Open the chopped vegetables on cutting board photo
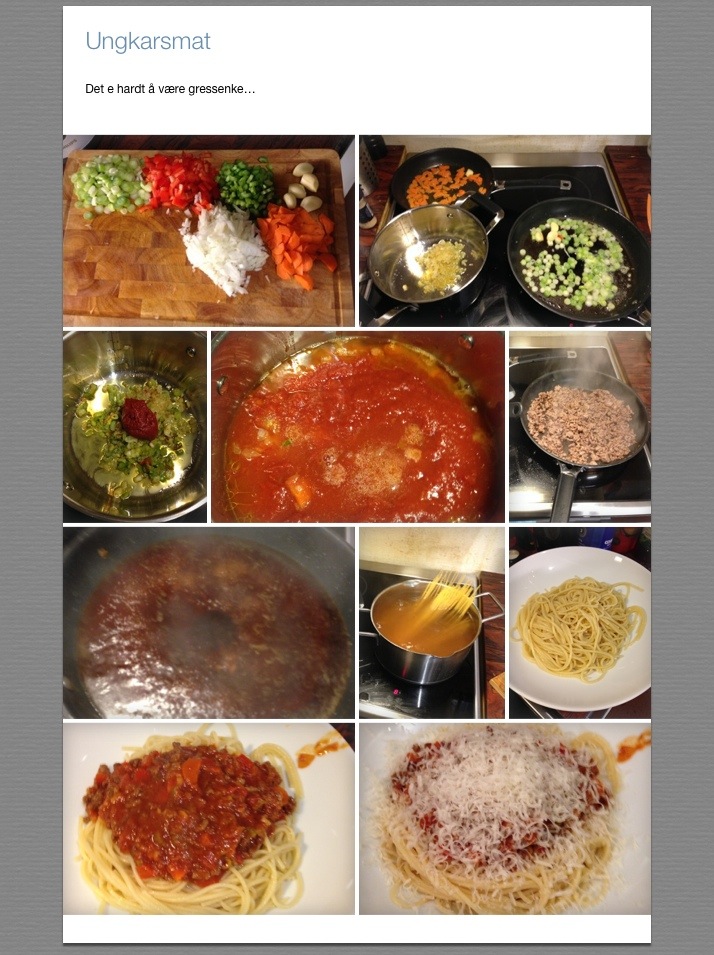 [208, 231]
